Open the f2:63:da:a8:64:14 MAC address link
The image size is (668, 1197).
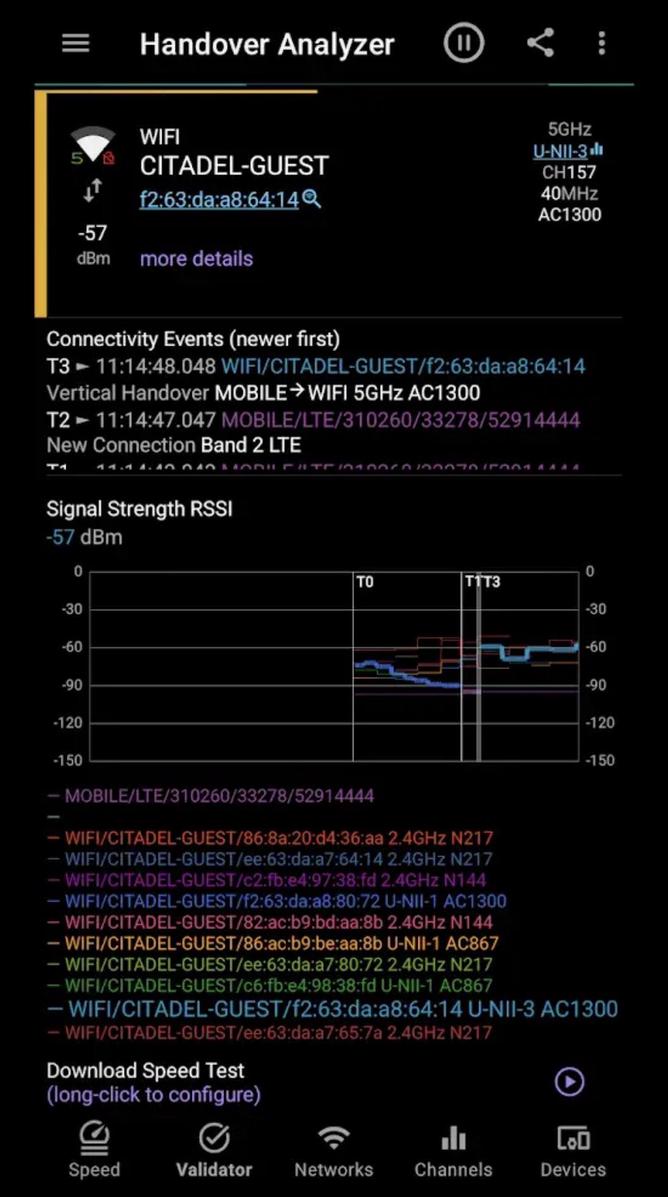click(220, 200)
